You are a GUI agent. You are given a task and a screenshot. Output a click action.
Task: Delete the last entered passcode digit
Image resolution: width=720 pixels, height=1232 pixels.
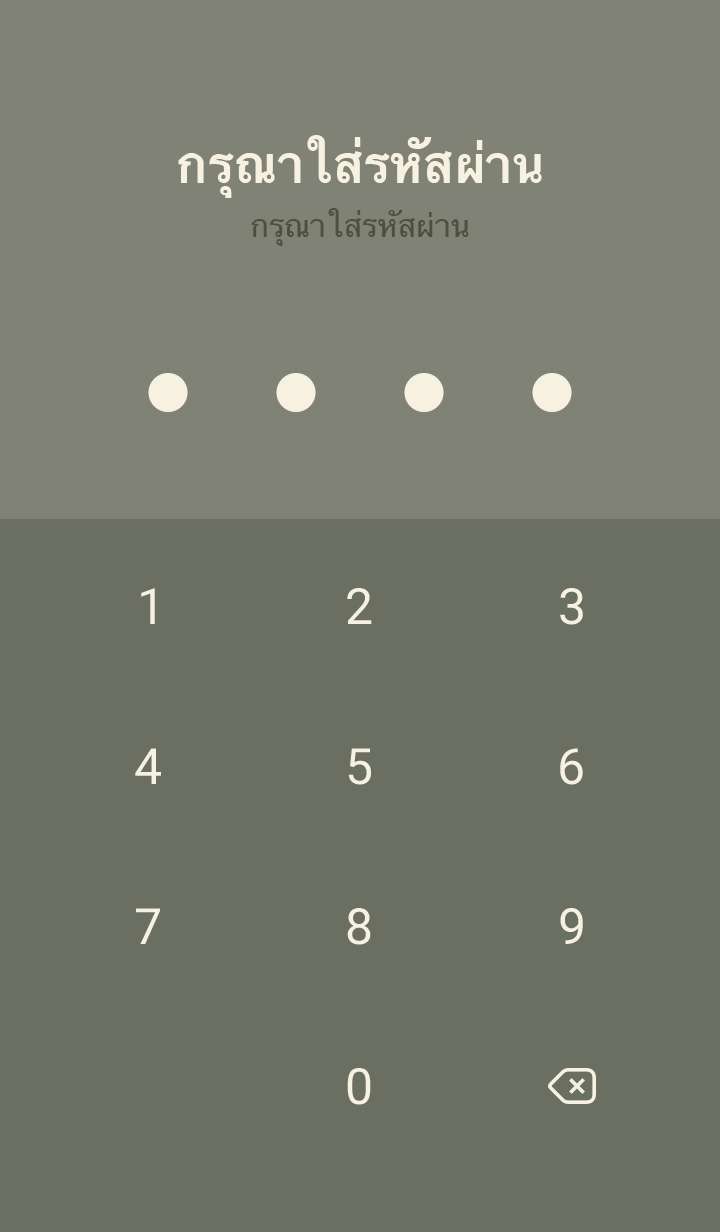point(572,1086)
